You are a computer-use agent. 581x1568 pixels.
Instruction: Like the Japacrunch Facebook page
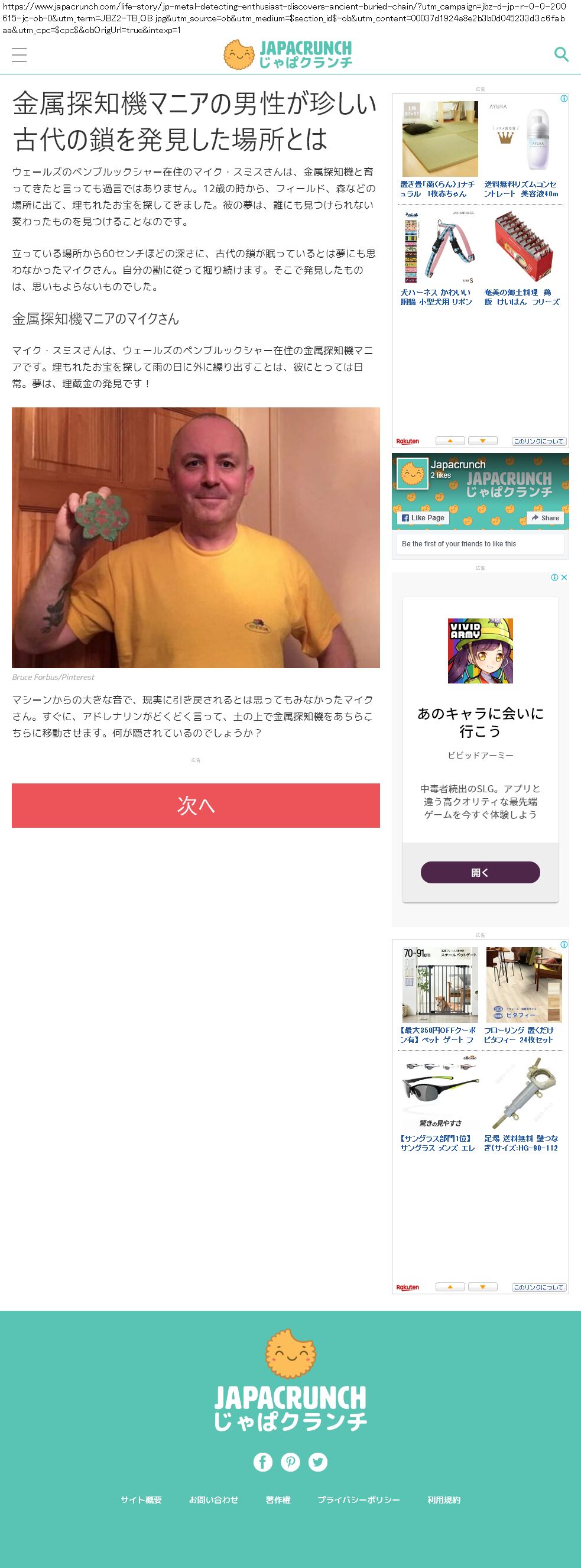click(423, 517)
